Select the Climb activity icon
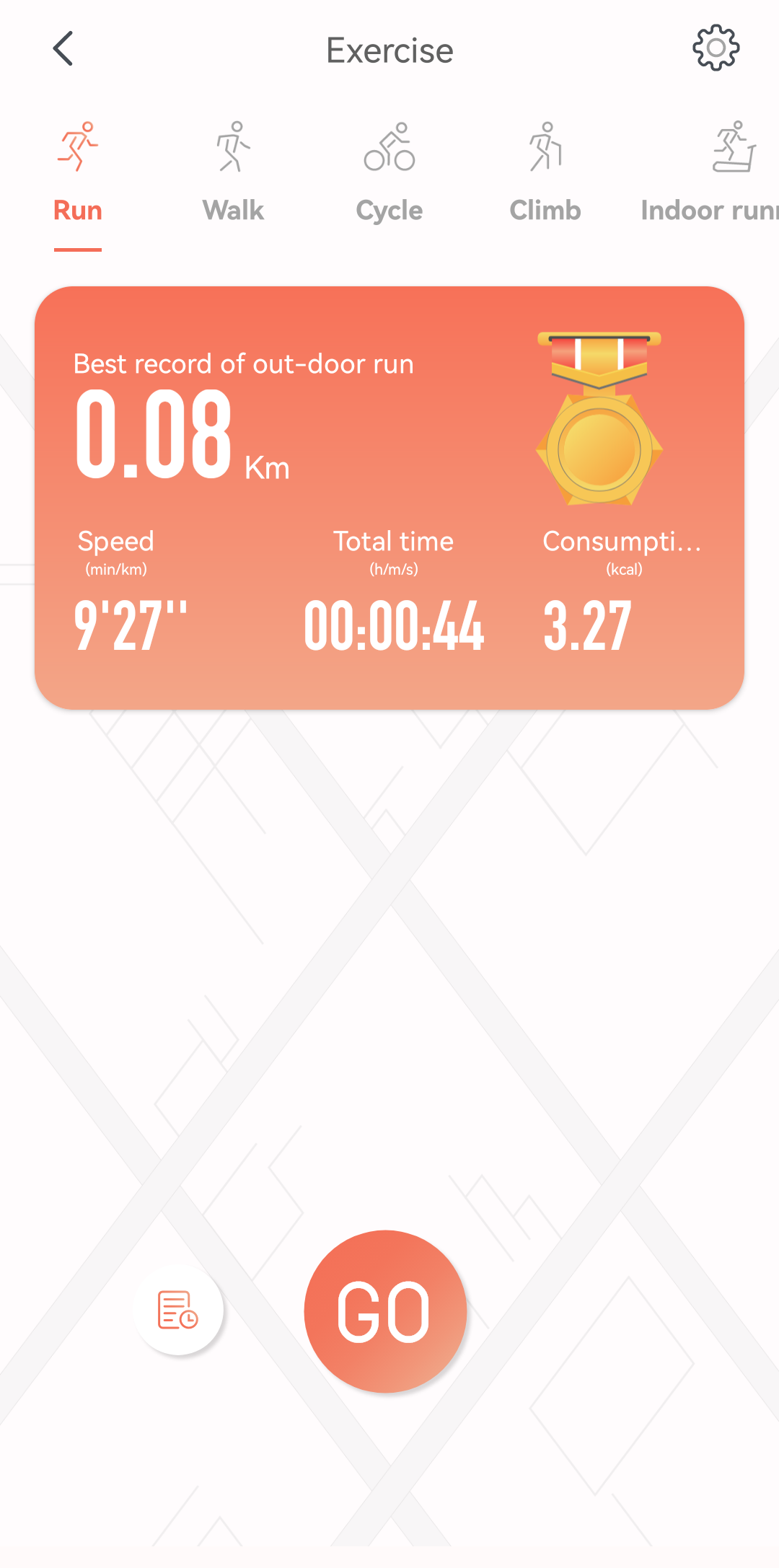The width and height of the screenshot is (779, 1568). click(x=545, y=148)
